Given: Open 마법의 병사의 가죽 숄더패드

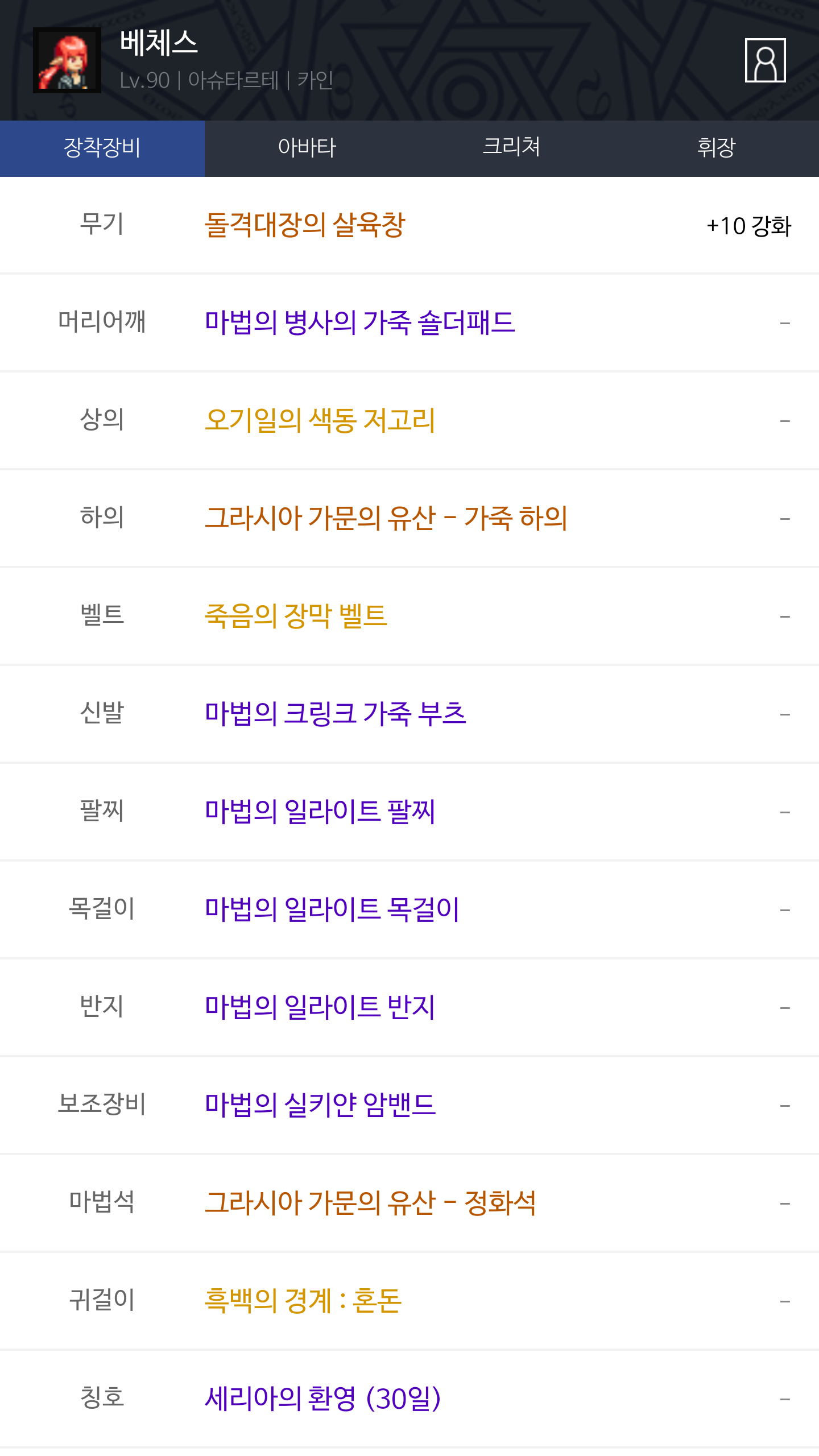Looking at the screenshot, I should [x=359, y=323].
